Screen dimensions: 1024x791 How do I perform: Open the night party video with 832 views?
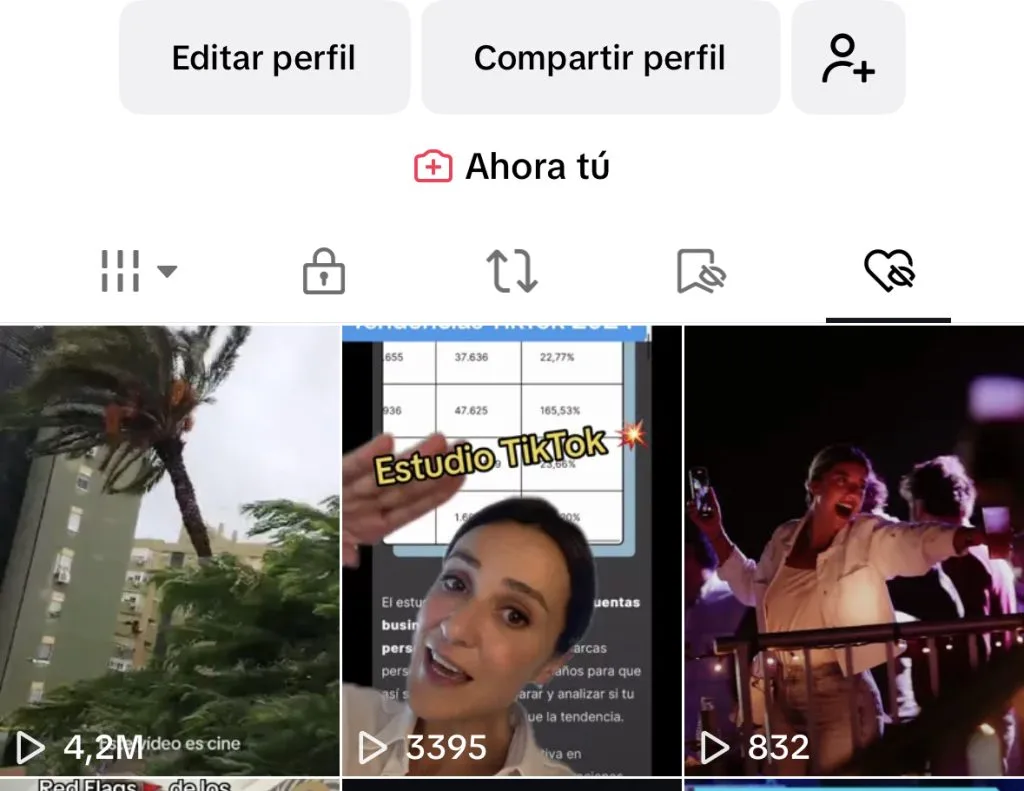click(x=854, y=550)
